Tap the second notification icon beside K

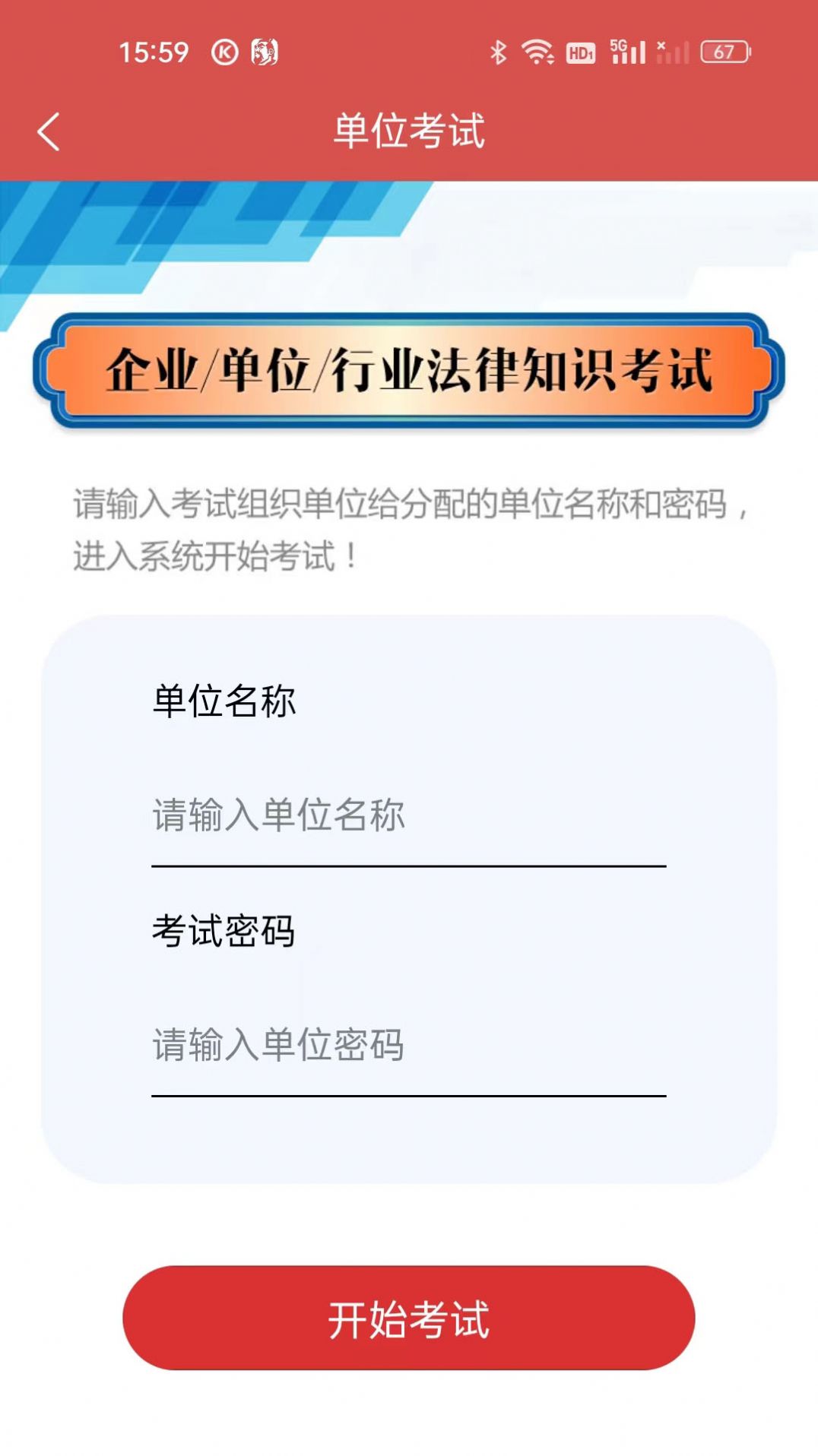(266, 51)
